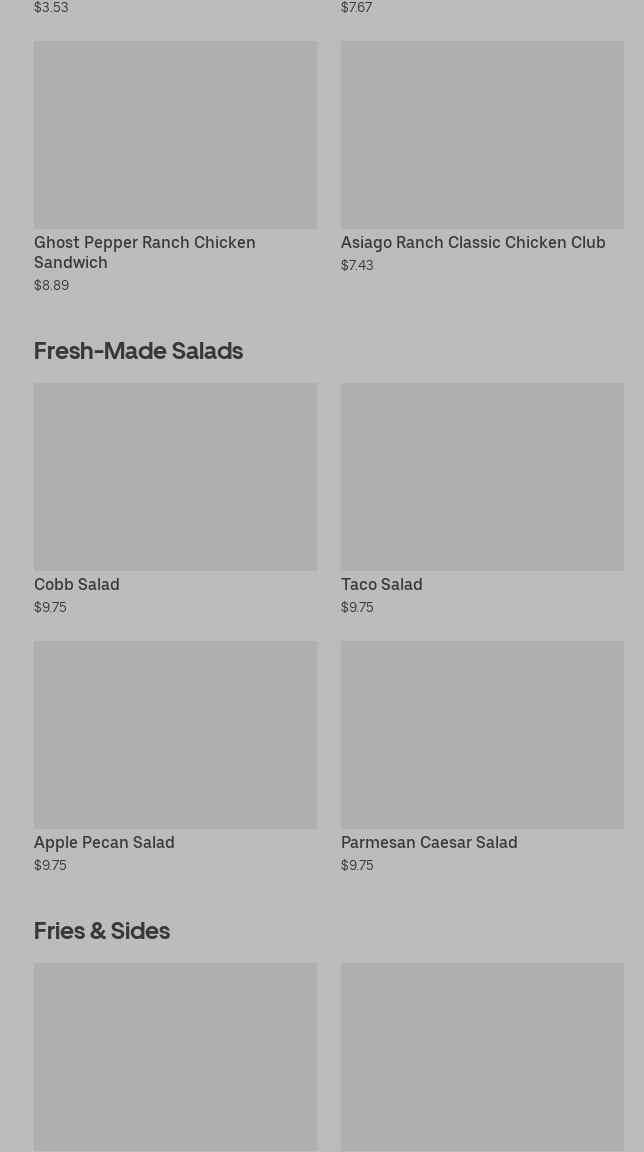The height and width of the screenshot is (1152, 644).
Task: View the Apple Pecan Salad details
Action: coord(176,757)
